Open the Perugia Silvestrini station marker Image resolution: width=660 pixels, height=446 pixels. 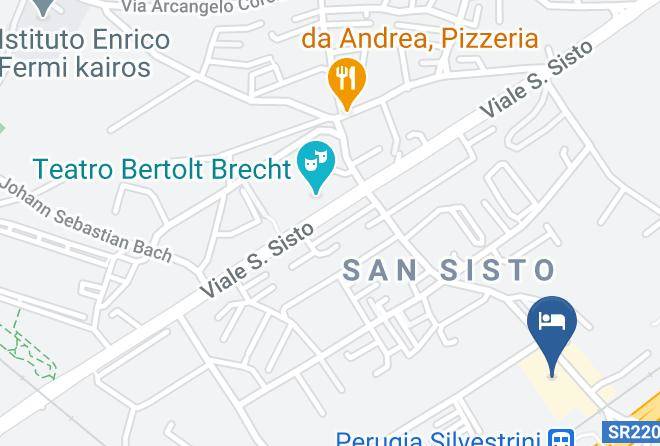tap(561, 438)
